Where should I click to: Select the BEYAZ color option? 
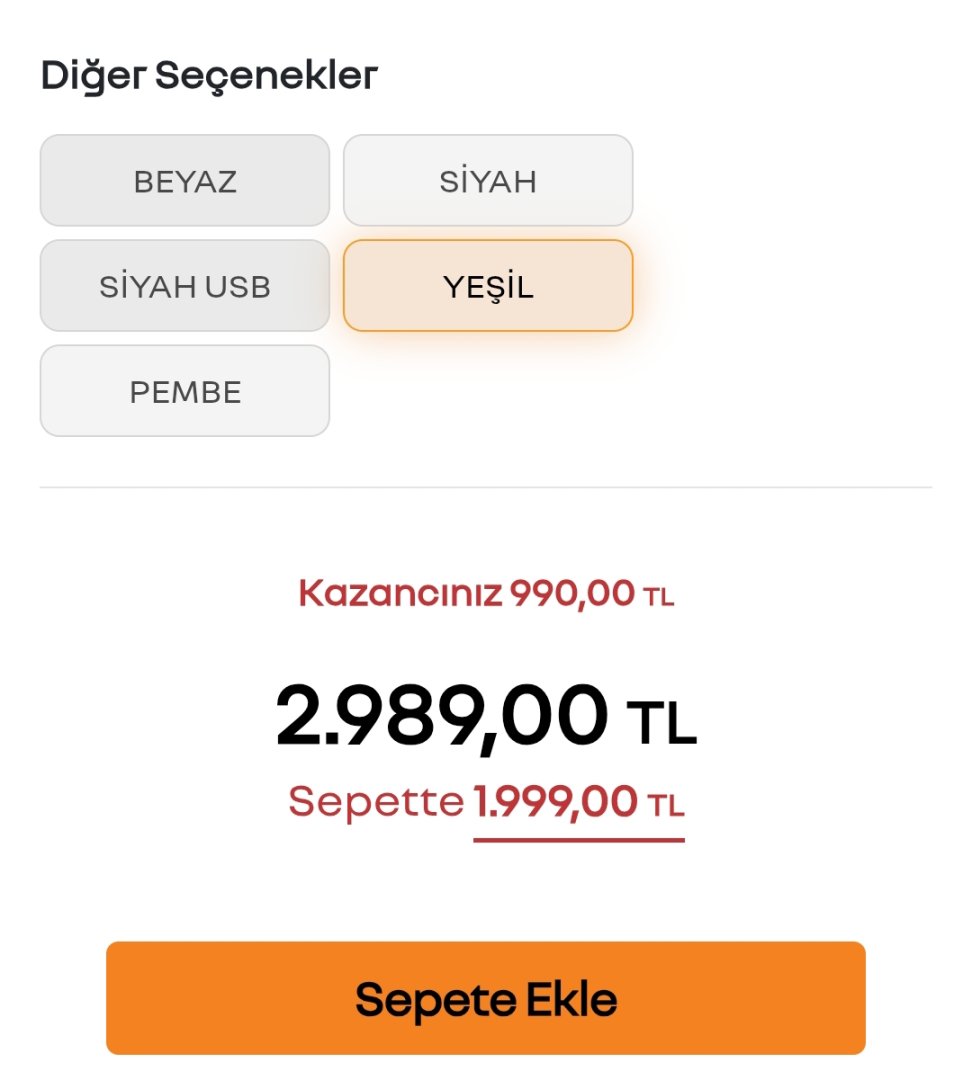pos(185,181)
